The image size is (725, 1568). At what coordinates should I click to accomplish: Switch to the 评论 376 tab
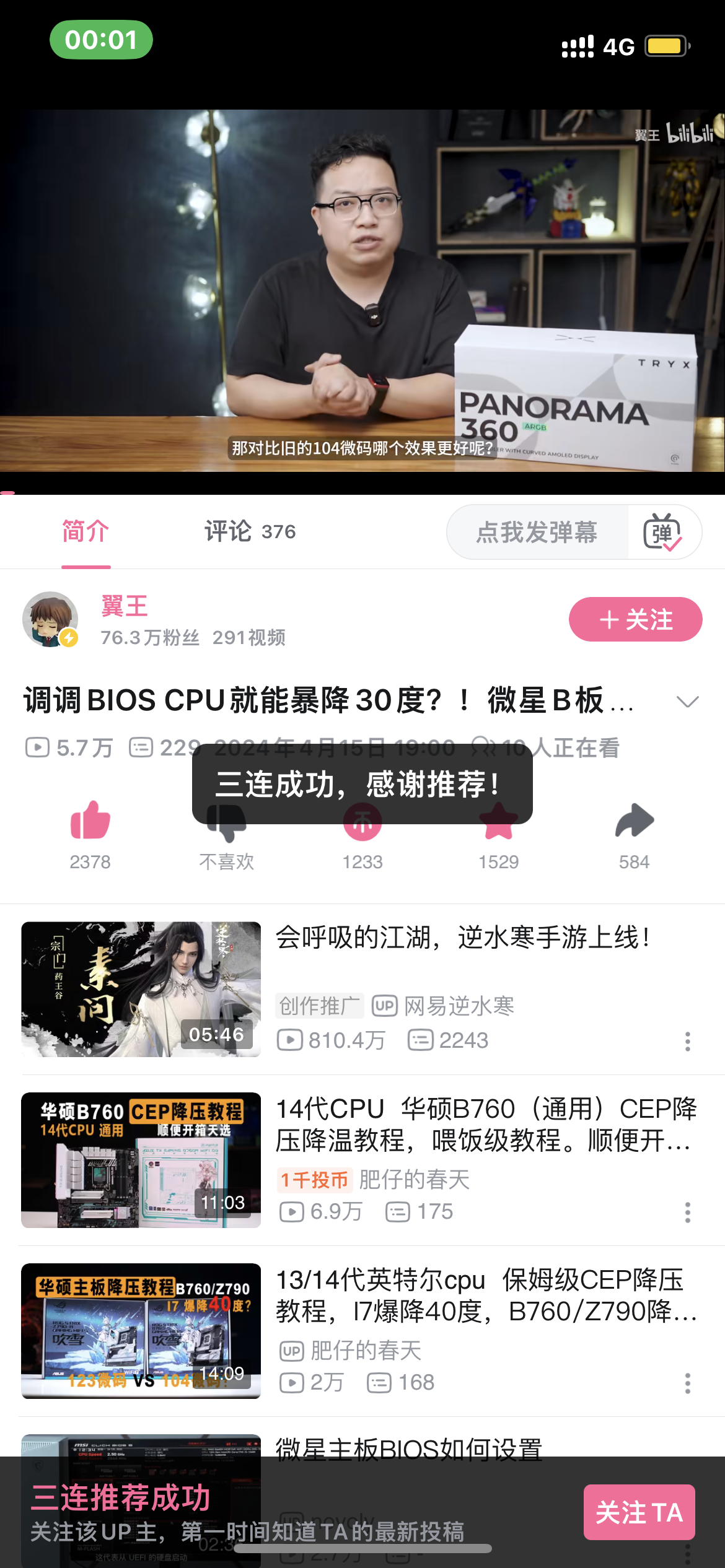[250, 531]
